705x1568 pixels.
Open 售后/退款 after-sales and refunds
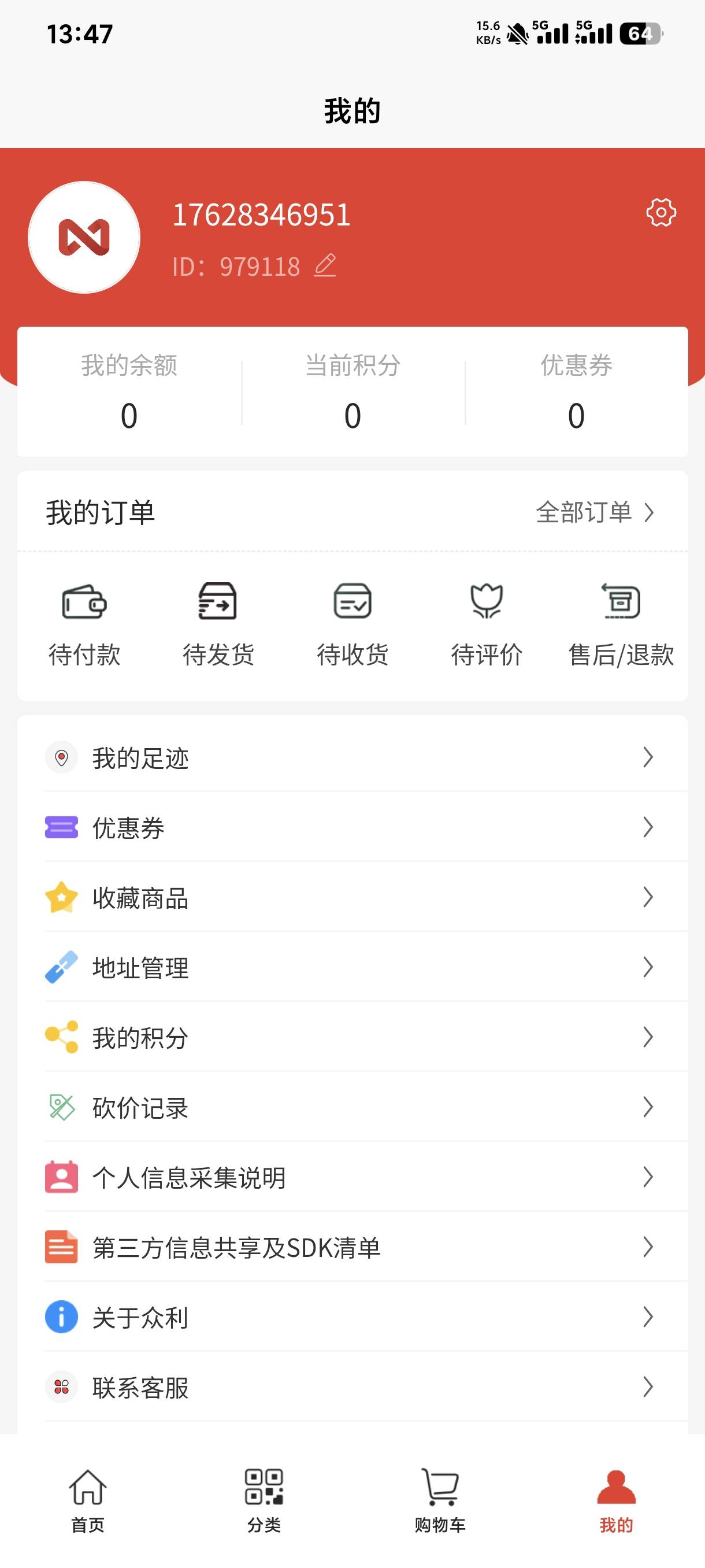tap(621, 623)
